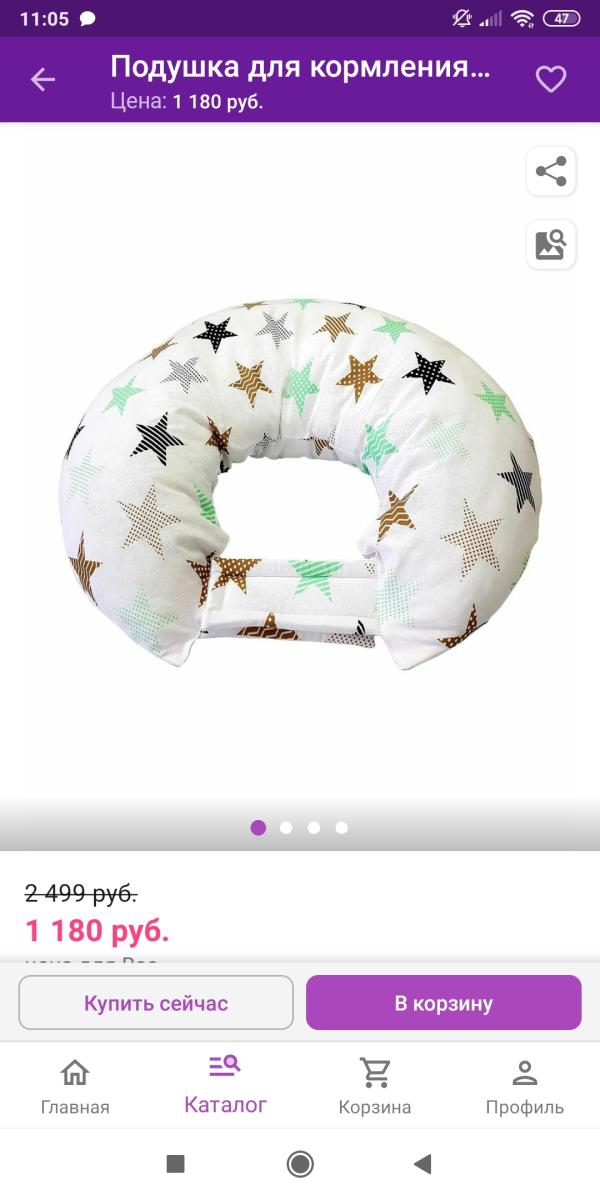Add item with "В корзину" button

click(x=443, y=1003)
